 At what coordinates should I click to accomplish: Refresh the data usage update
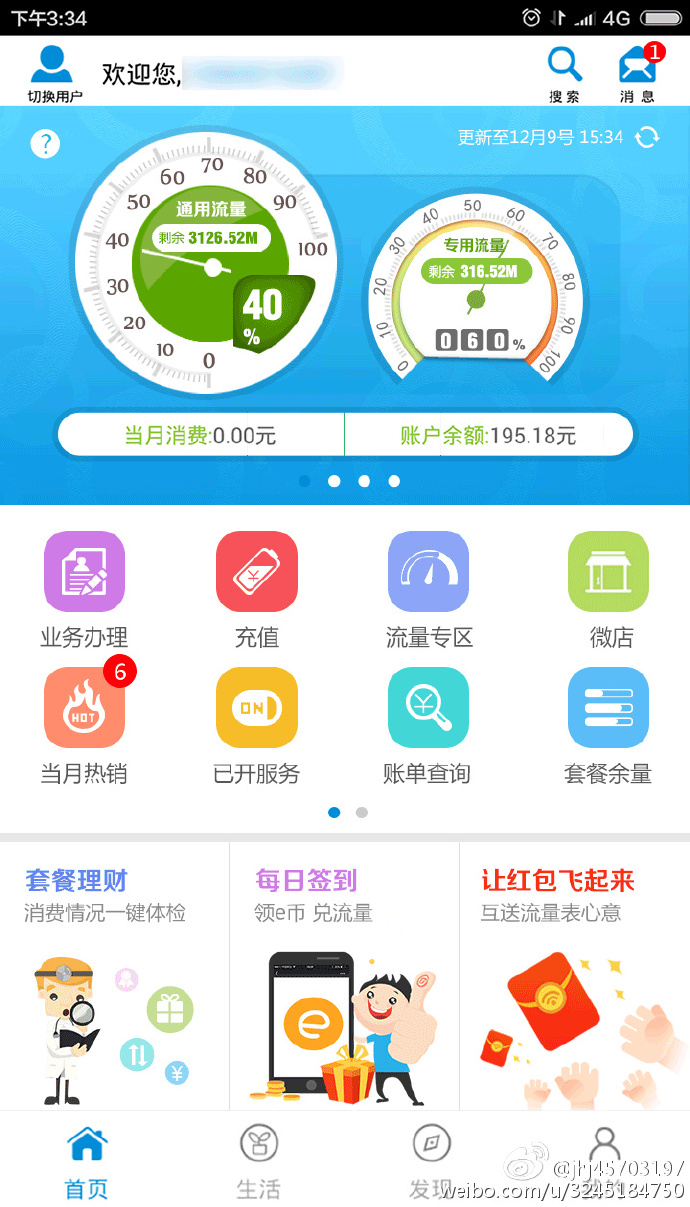(647, 137)
